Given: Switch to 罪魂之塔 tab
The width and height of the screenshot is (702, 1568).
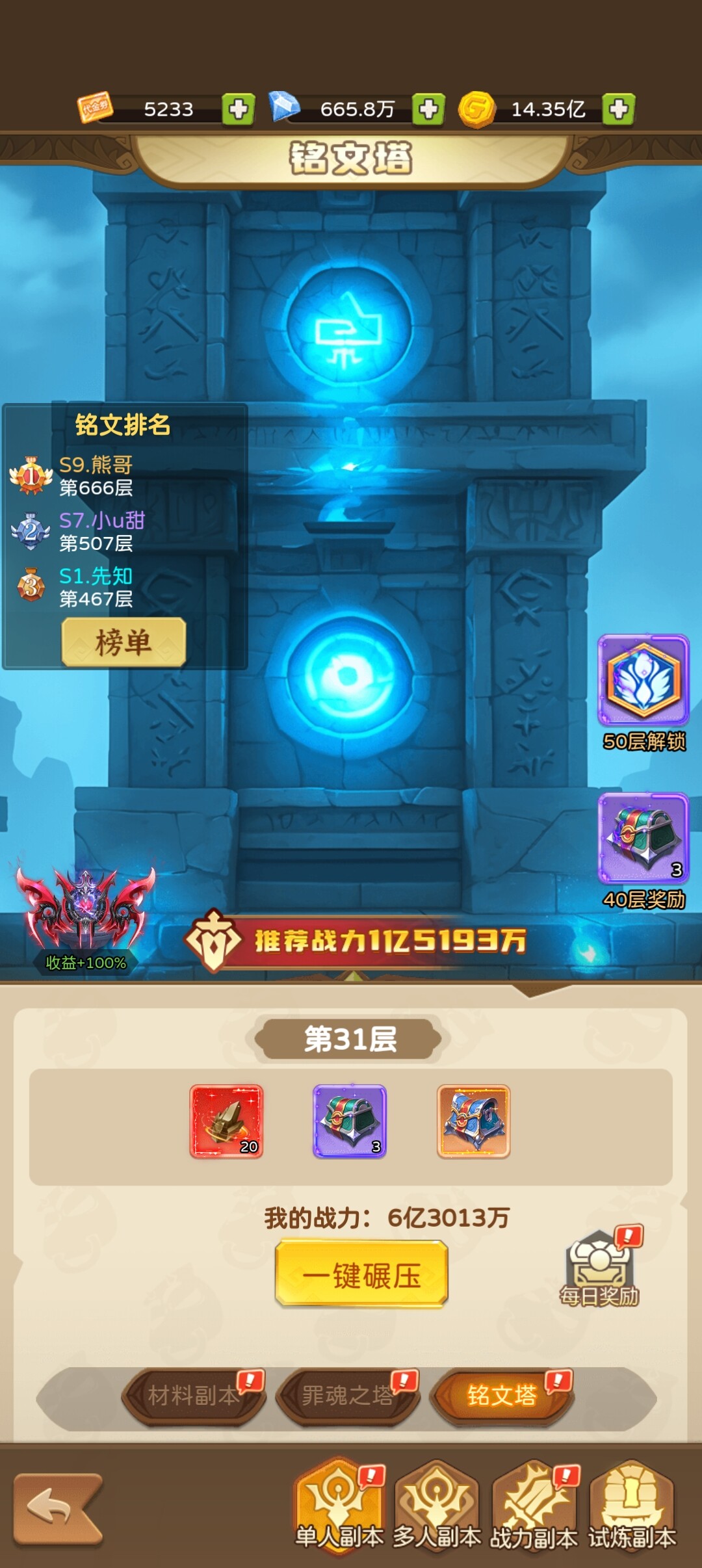Looking at the screenshot, I should pos(347,1395).
